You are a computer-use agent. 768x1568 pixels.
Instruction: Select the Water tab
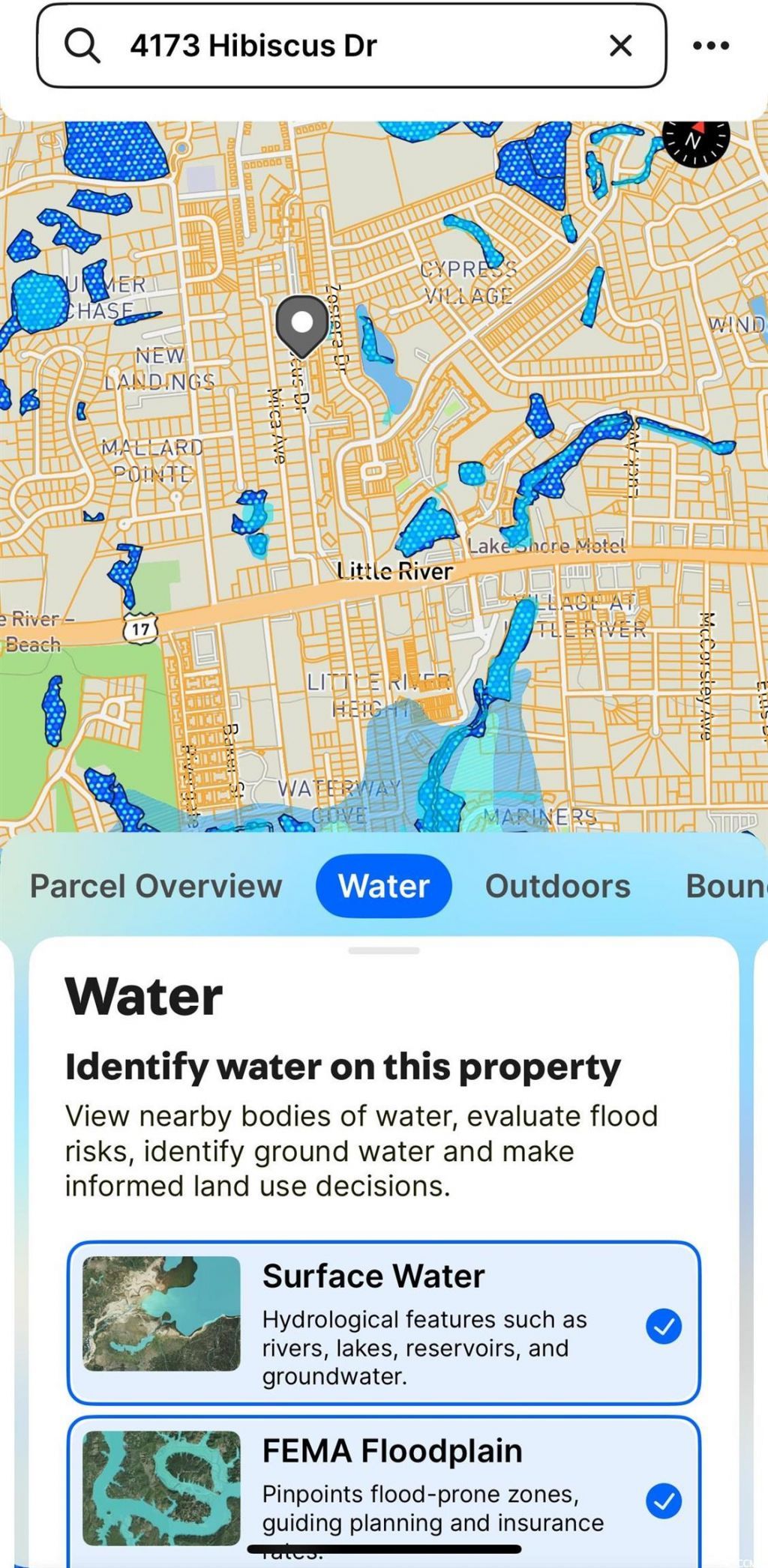(383, 886)
